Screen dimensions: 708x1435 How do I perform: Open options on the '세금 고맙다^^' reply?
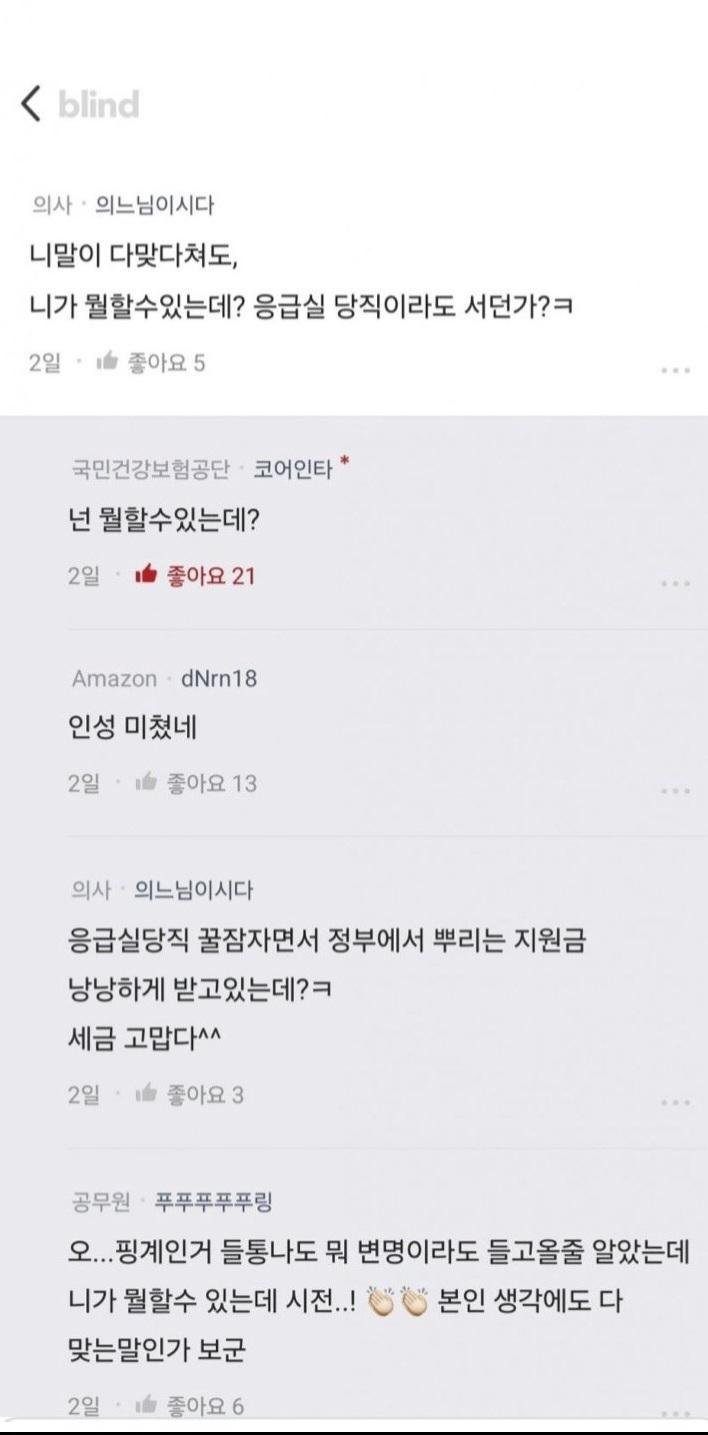point(676,1102)
